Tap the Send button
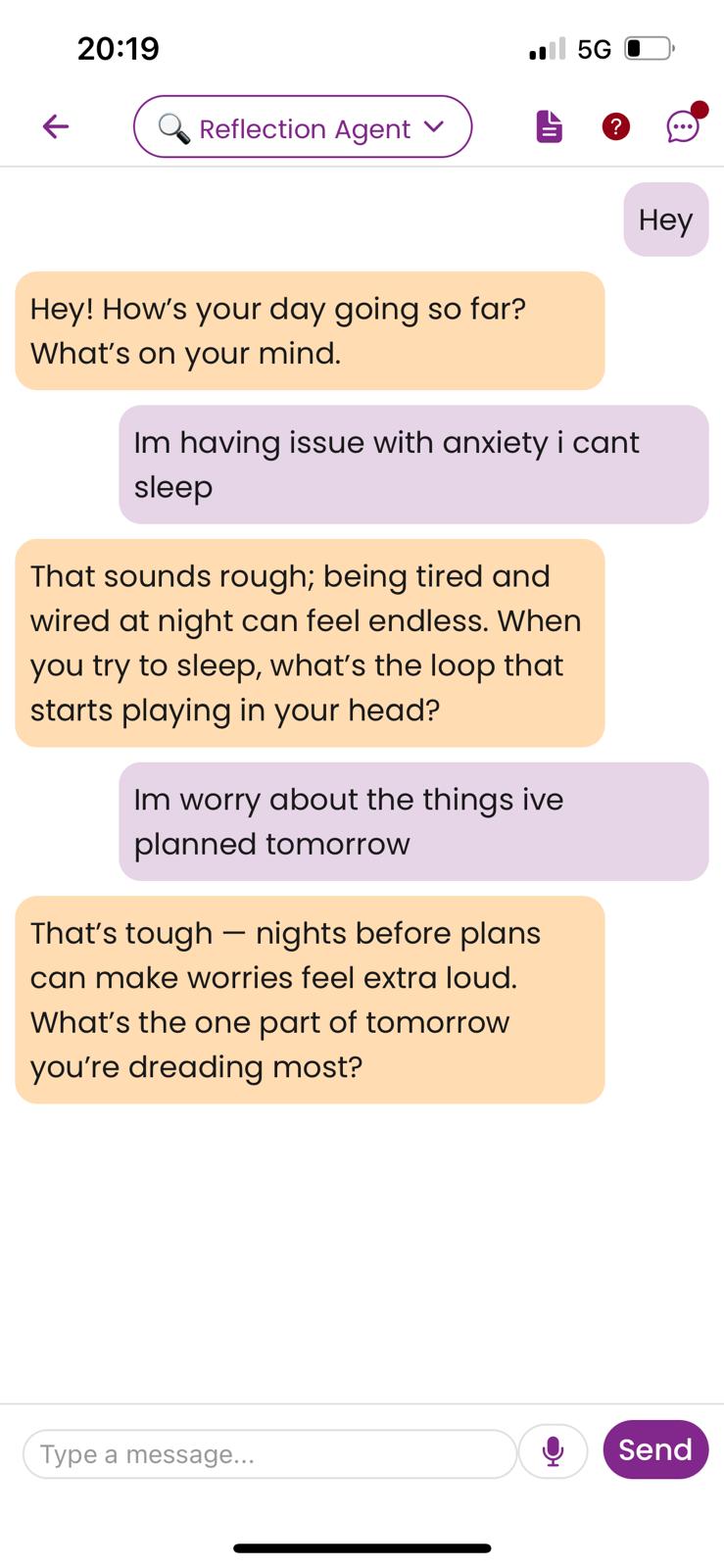This screenshot has width=724, height=1568. click(x=655, y=1449)
